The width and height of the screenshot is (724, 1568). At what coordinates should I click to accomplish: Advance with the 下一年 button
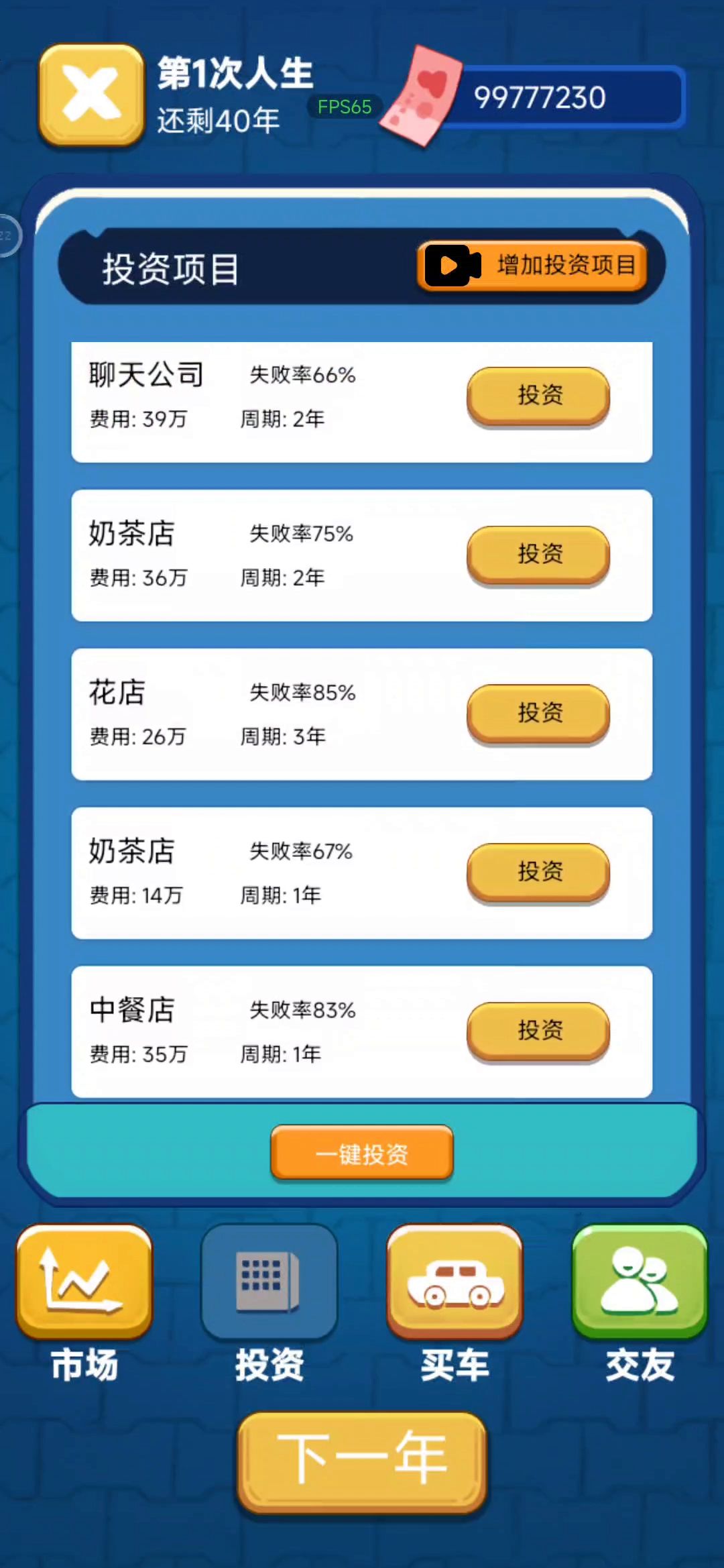pyautogui.click(x=362, y=1462)
